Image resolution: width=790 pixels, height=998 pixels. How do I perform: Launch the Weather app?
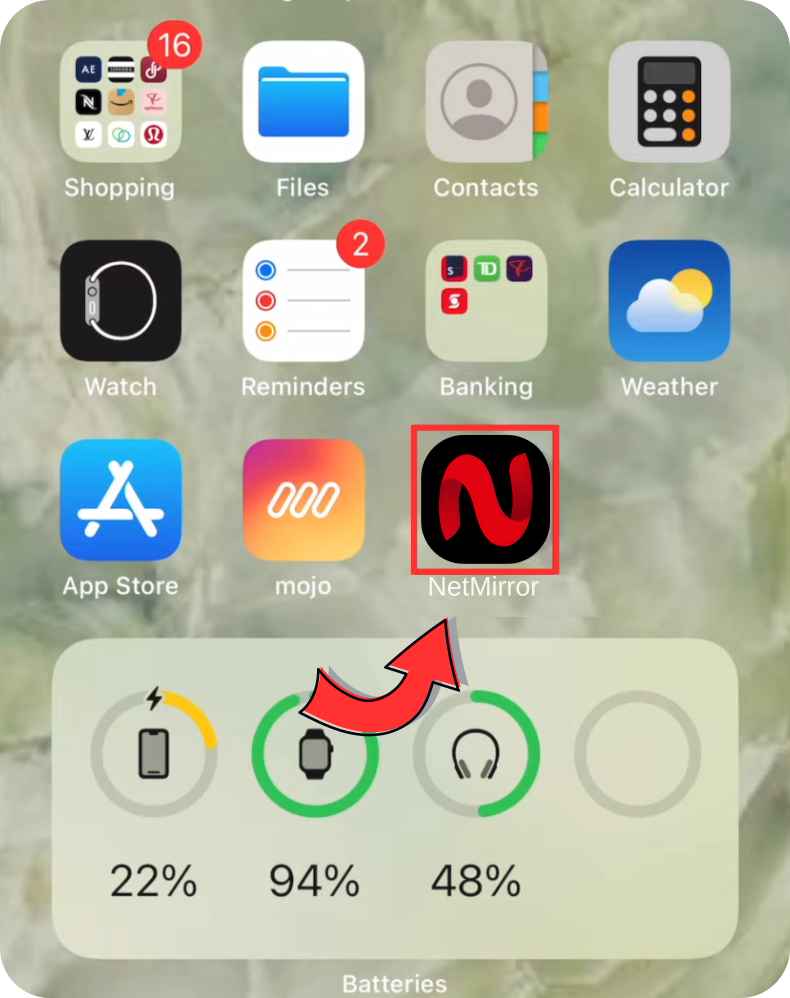pos(669,300)
